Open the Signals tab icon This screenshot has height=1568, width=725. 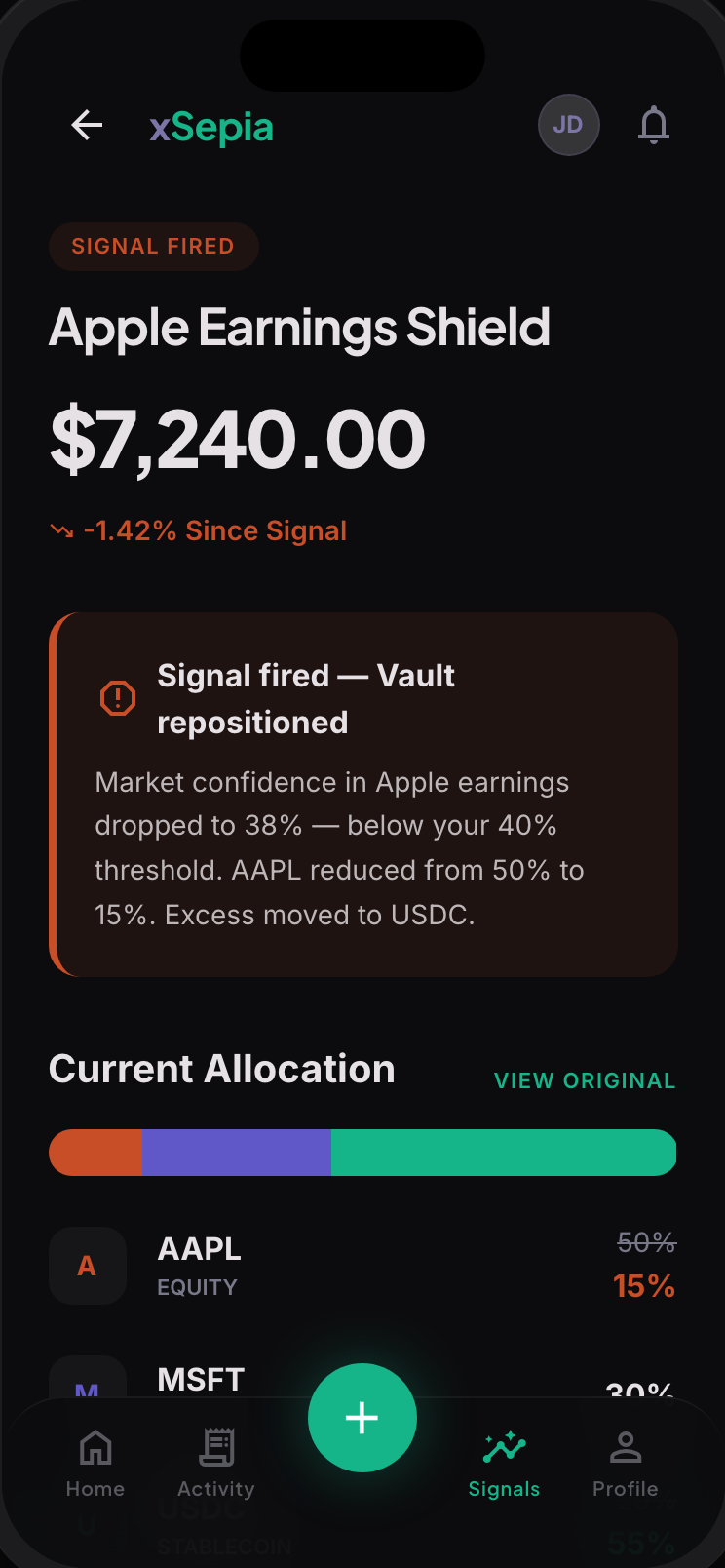(x=504, y=1449)
